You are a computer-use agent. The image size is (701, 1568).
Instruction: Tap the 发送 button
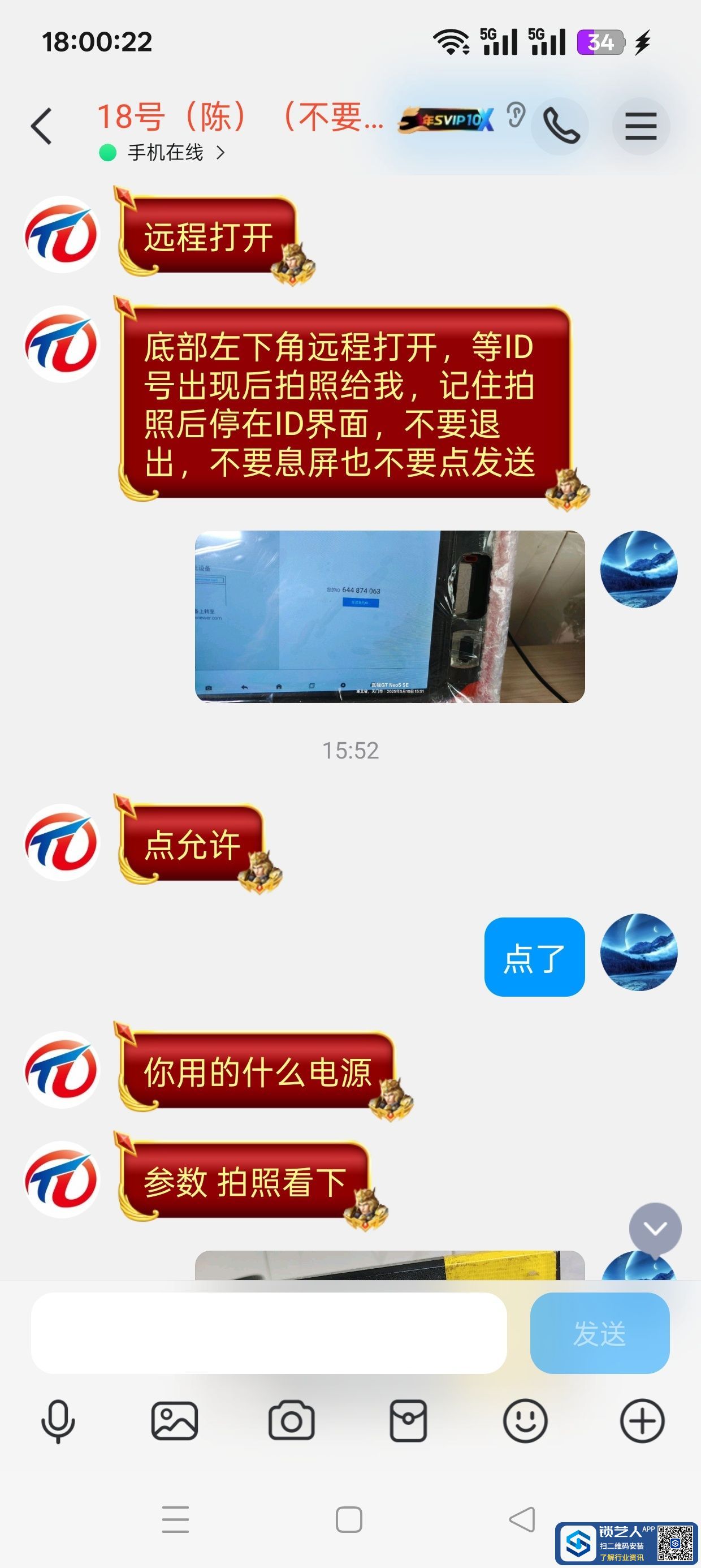point(599,1333)
